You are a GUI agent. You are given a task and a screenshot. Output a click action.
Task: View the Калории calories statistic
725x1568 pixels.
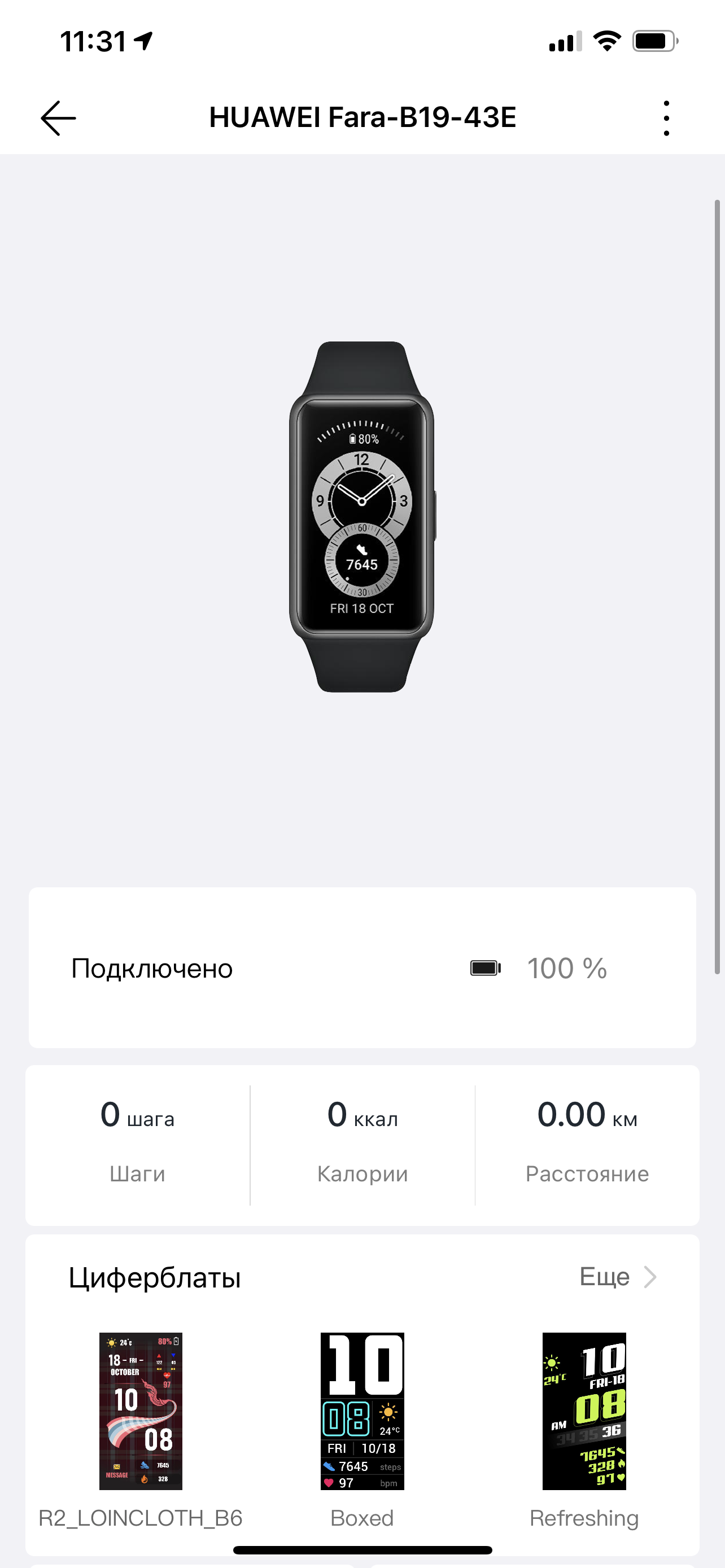click(362, 1144)
